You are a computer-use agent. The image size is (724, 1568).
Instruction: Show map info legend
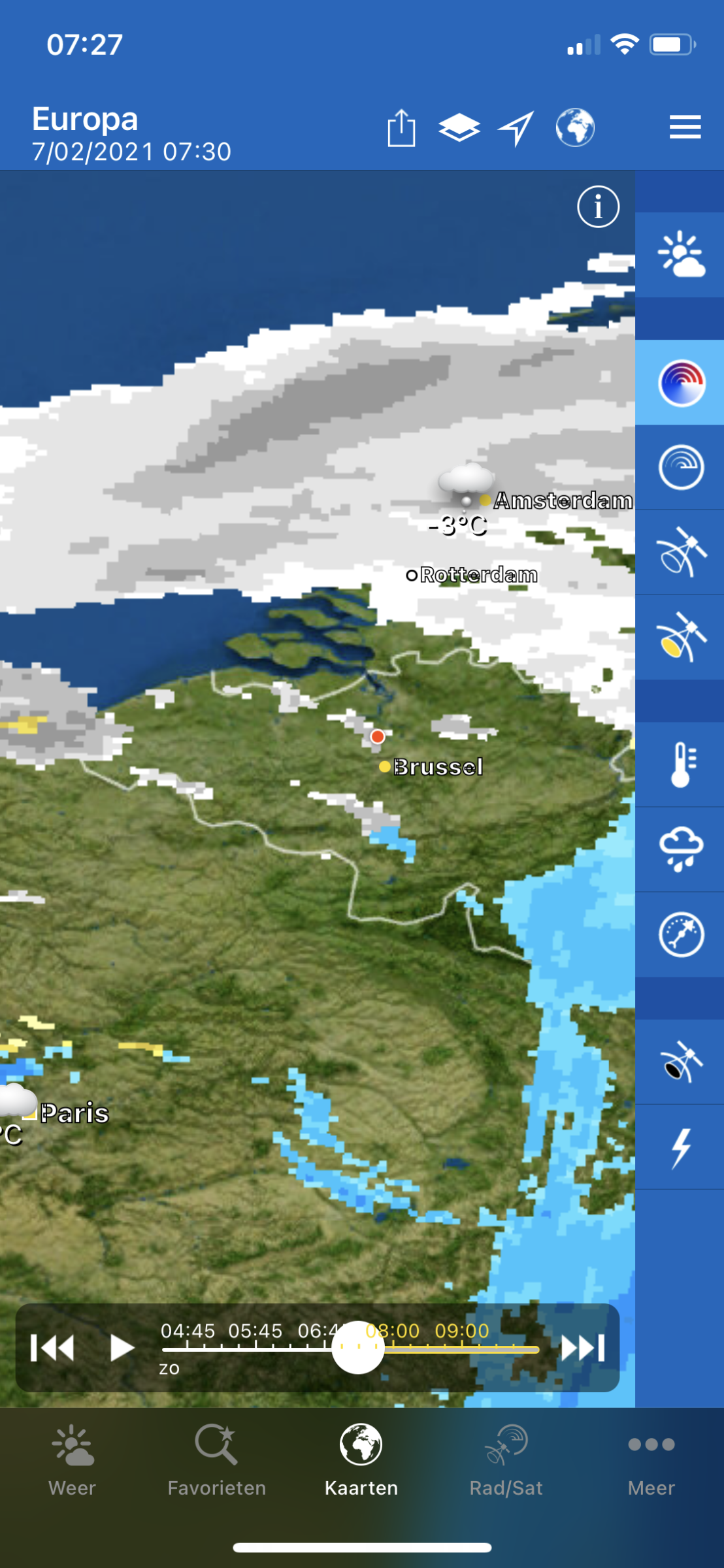(x=598, y=207)
